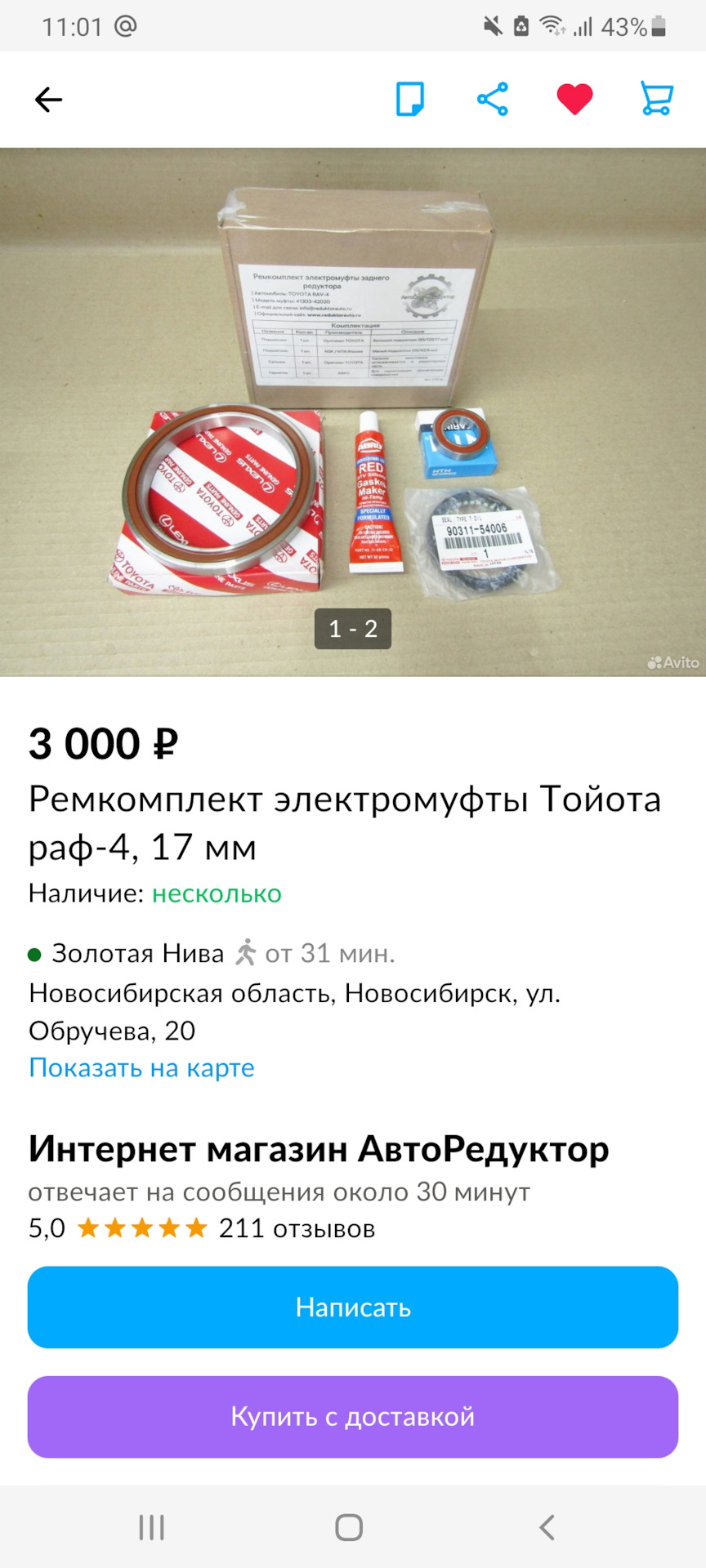Share this listing
This screenshot has width=706, height=1568.
493,100
